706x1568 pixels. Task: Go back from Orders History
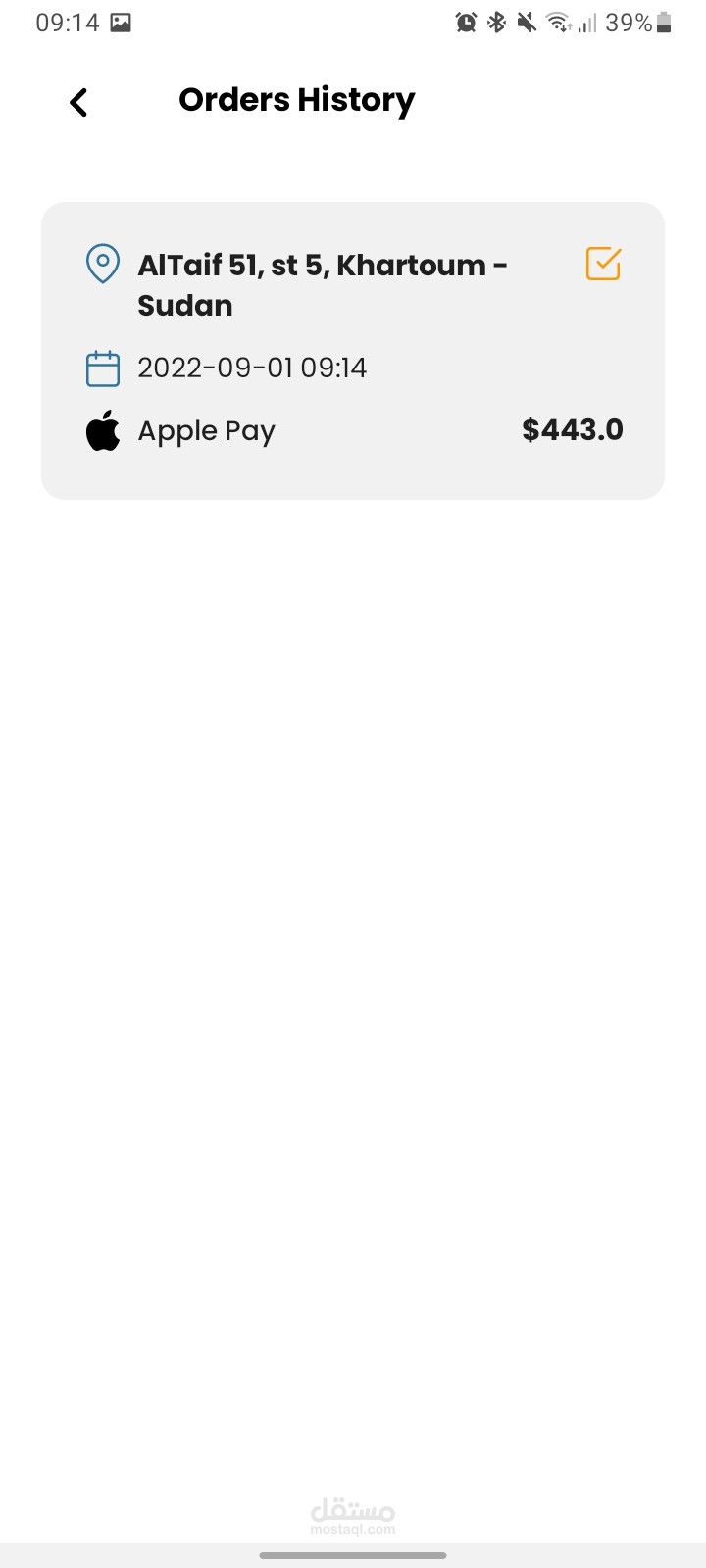79,102
